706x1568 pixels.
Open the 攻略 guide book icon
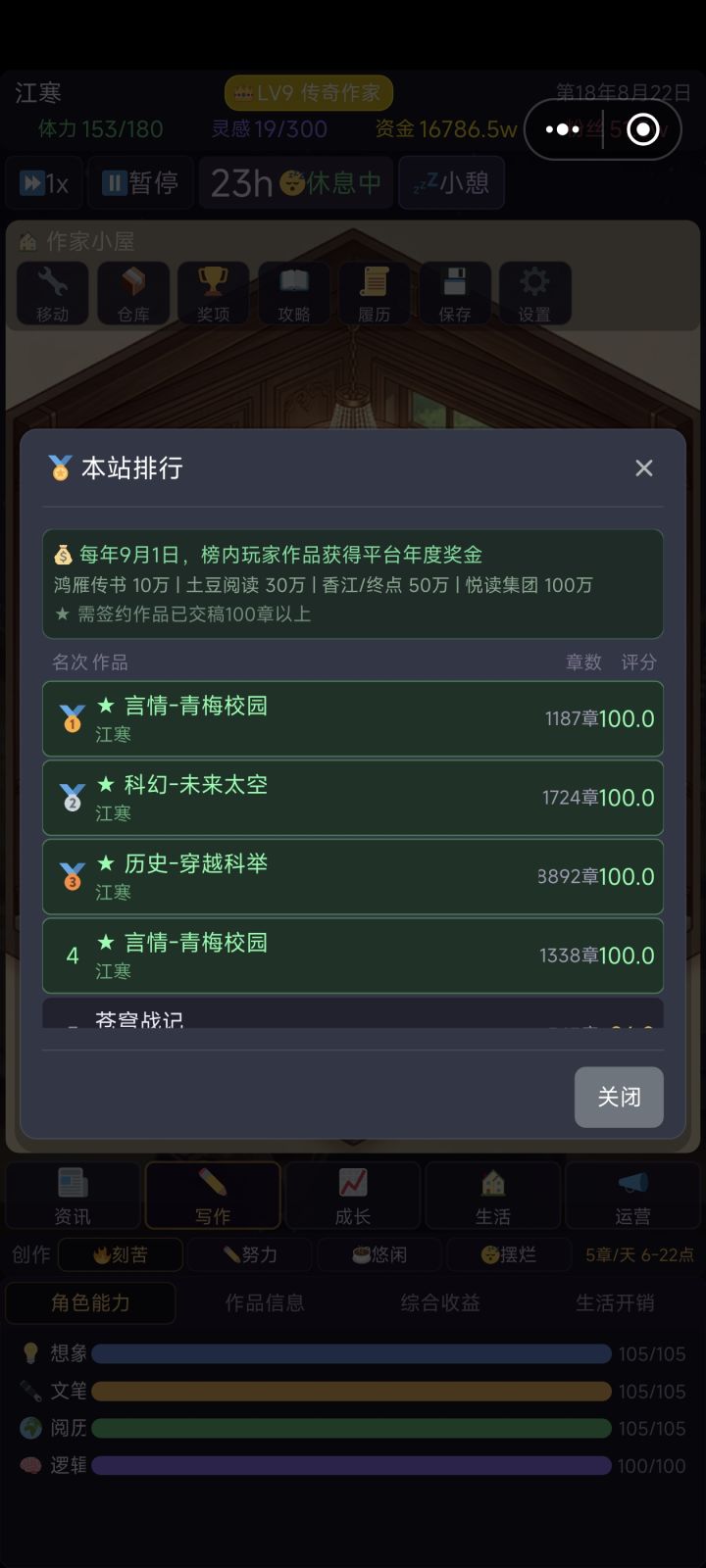[x=293, y=293]
